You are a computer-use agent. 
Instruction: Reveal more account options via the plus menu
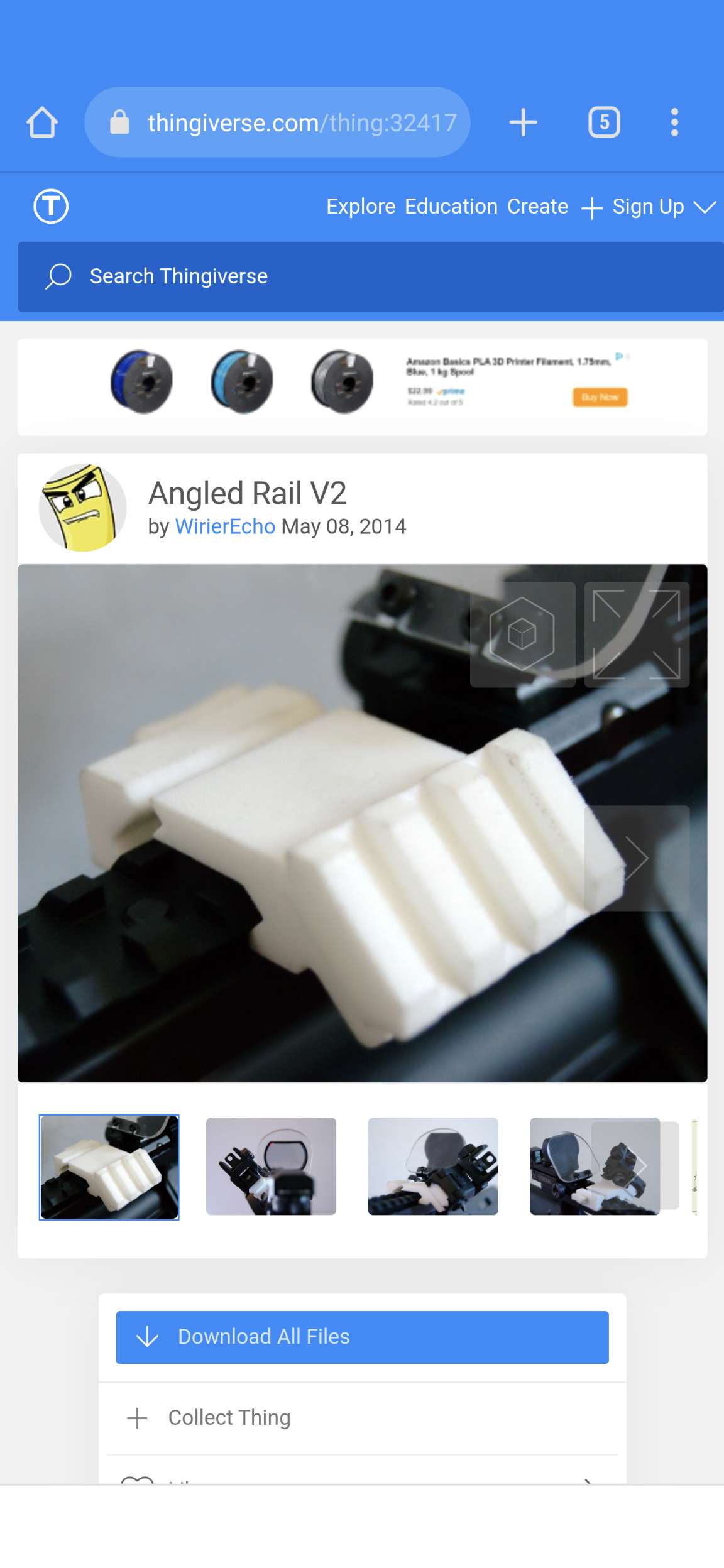(x=591, y=207)
